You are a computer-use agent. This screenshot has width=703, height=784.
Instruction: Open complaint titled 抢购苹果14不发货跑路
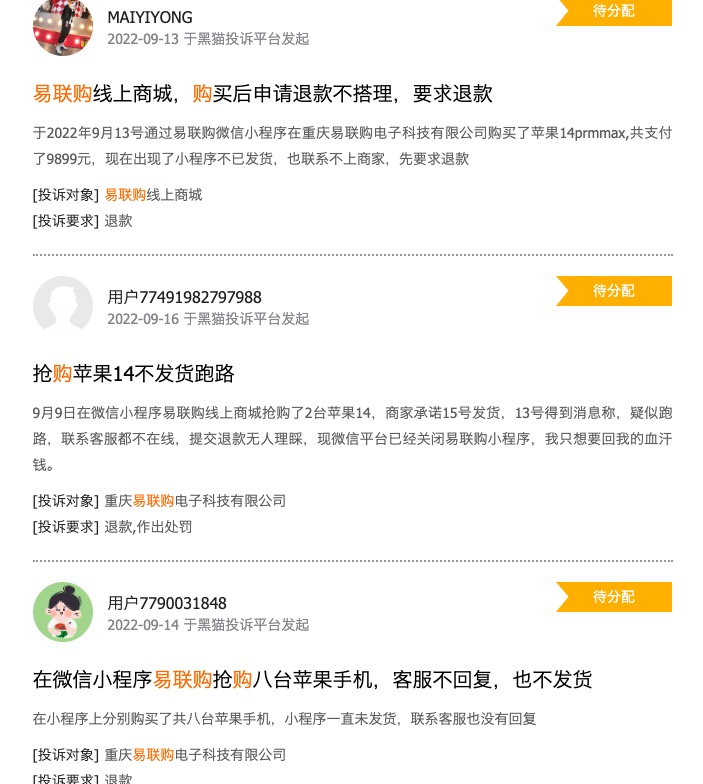click(x=134, y=374)
